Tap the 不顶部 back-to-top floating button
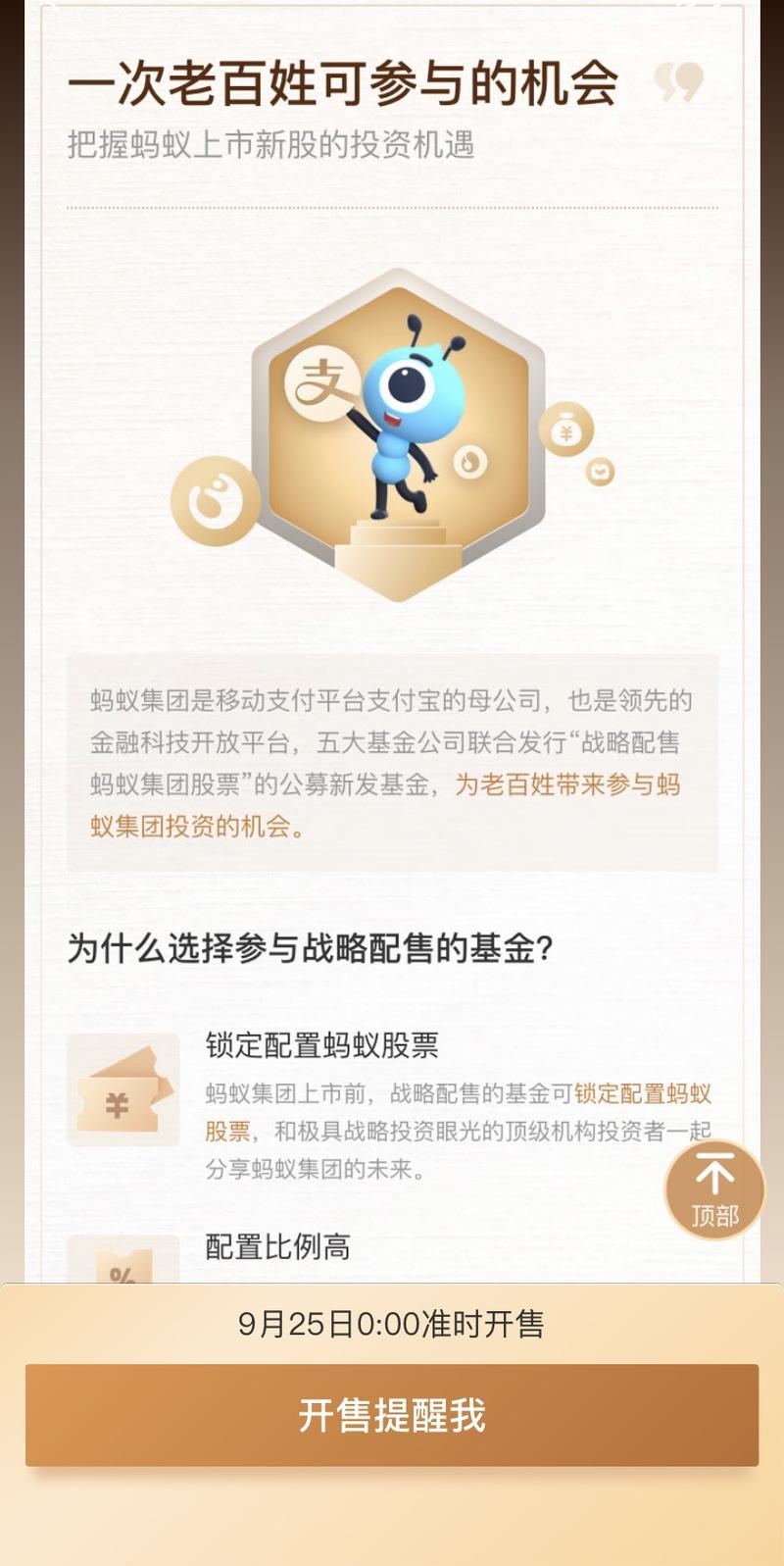Image resolution: width=784 pixels, height=1566 pixels. [714, 1188]
